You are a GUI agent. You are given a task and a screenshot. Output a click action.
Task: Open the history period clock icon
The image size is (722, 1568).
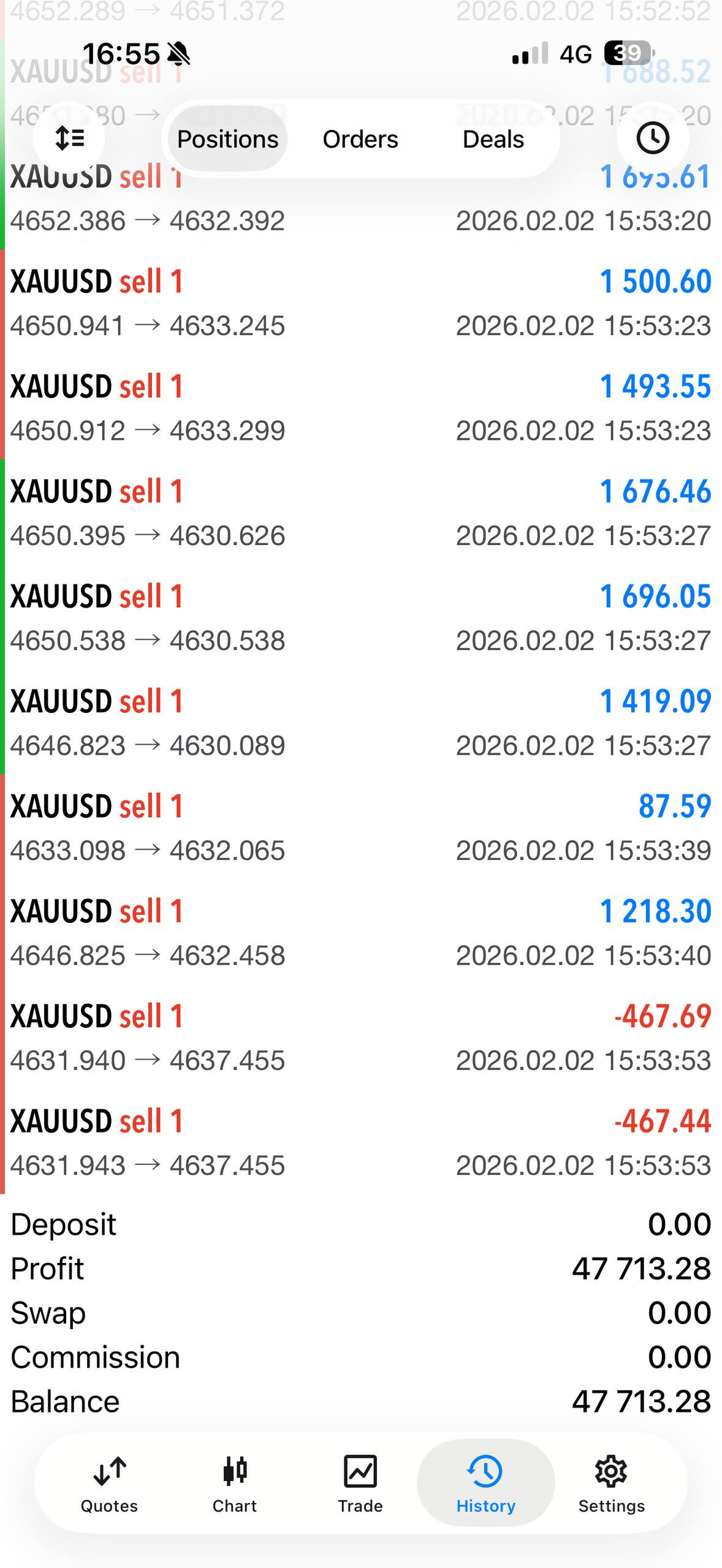click(x=652, y=138)
